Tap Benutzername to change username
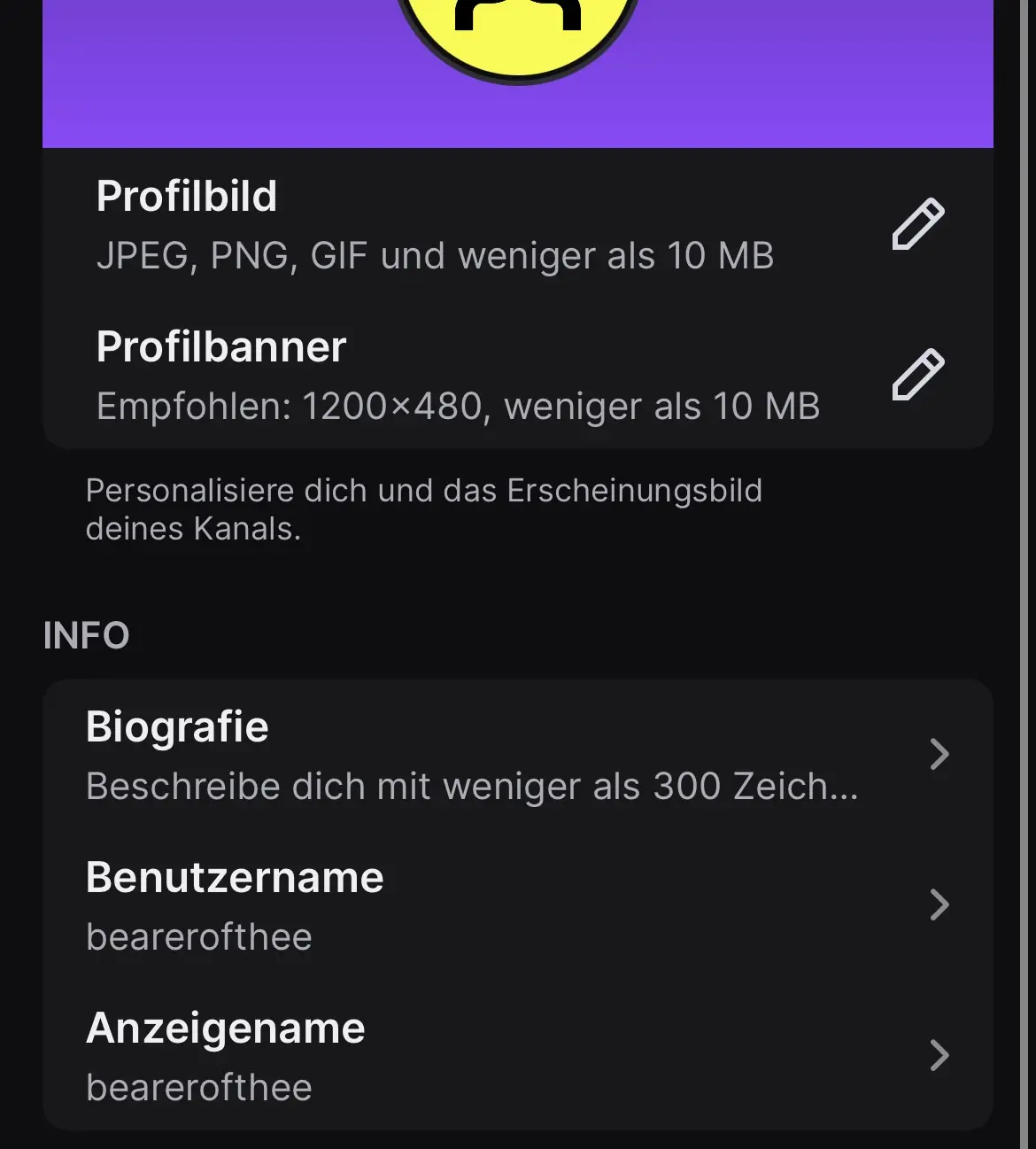Image resolution: width=1036 pixels, height=1149 pixels. [x=235, y=877]
